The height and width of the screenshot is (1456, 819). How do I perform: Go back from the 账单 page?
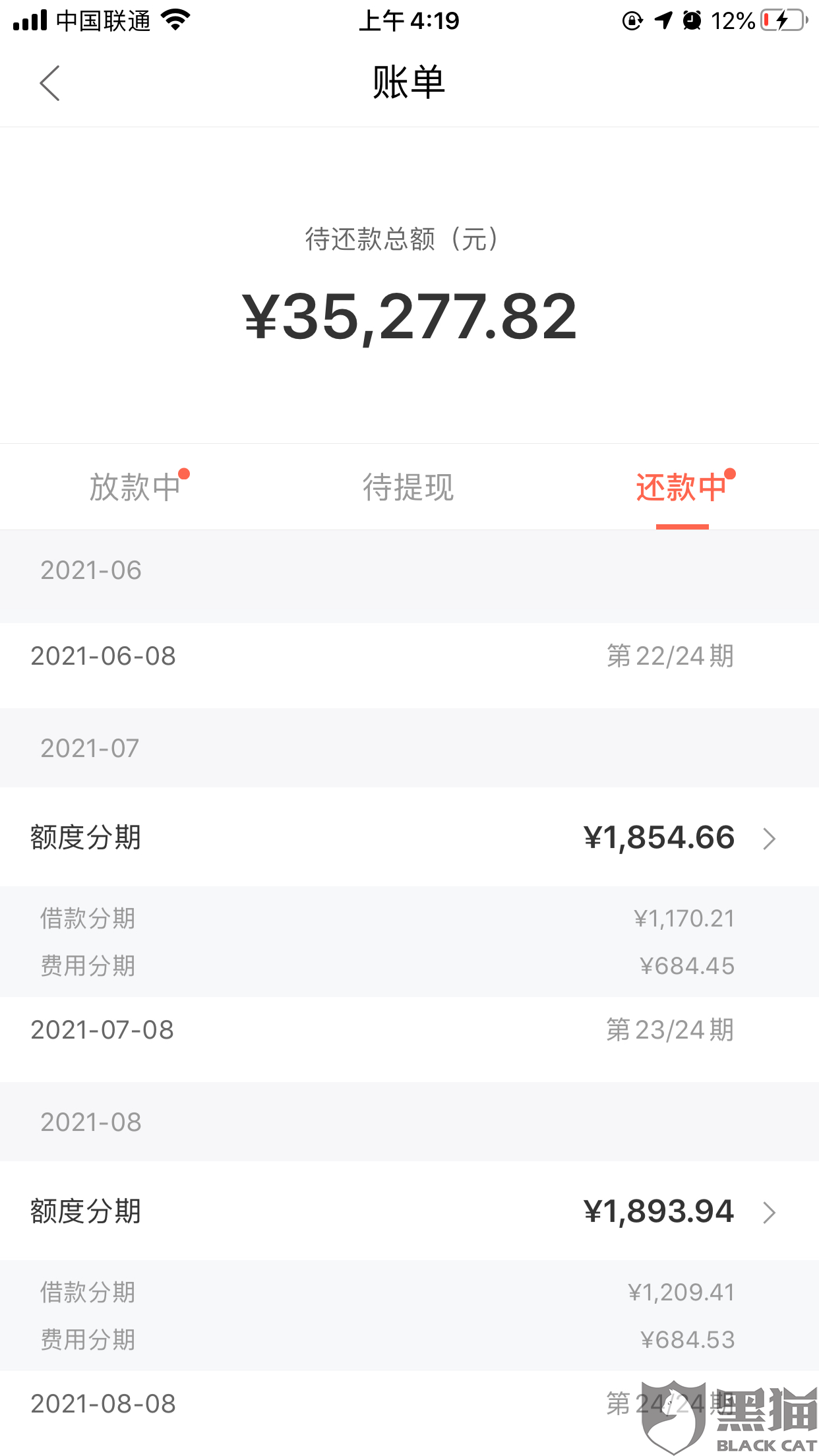coord(49,83)
